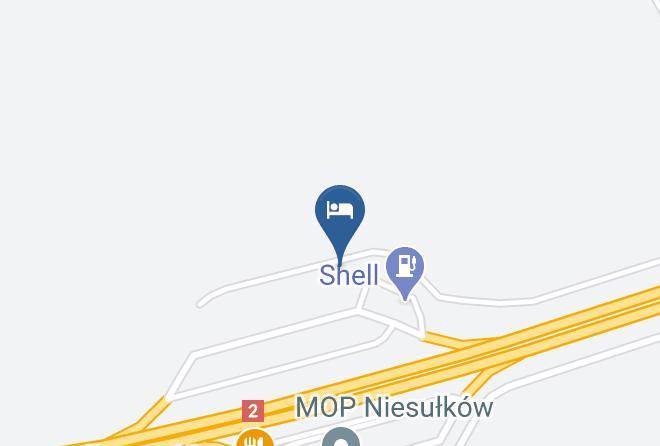Select the orange restaurant pin

(x=255, y=439)
